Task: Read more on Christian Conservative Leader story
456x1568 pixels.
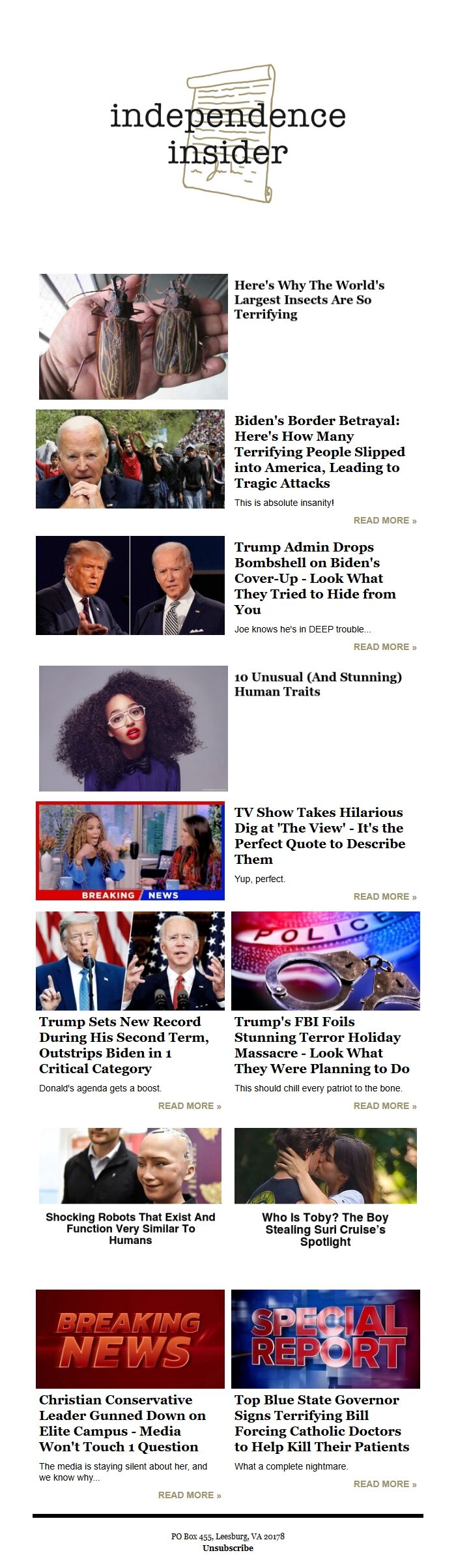Action: pos(189,1495)
